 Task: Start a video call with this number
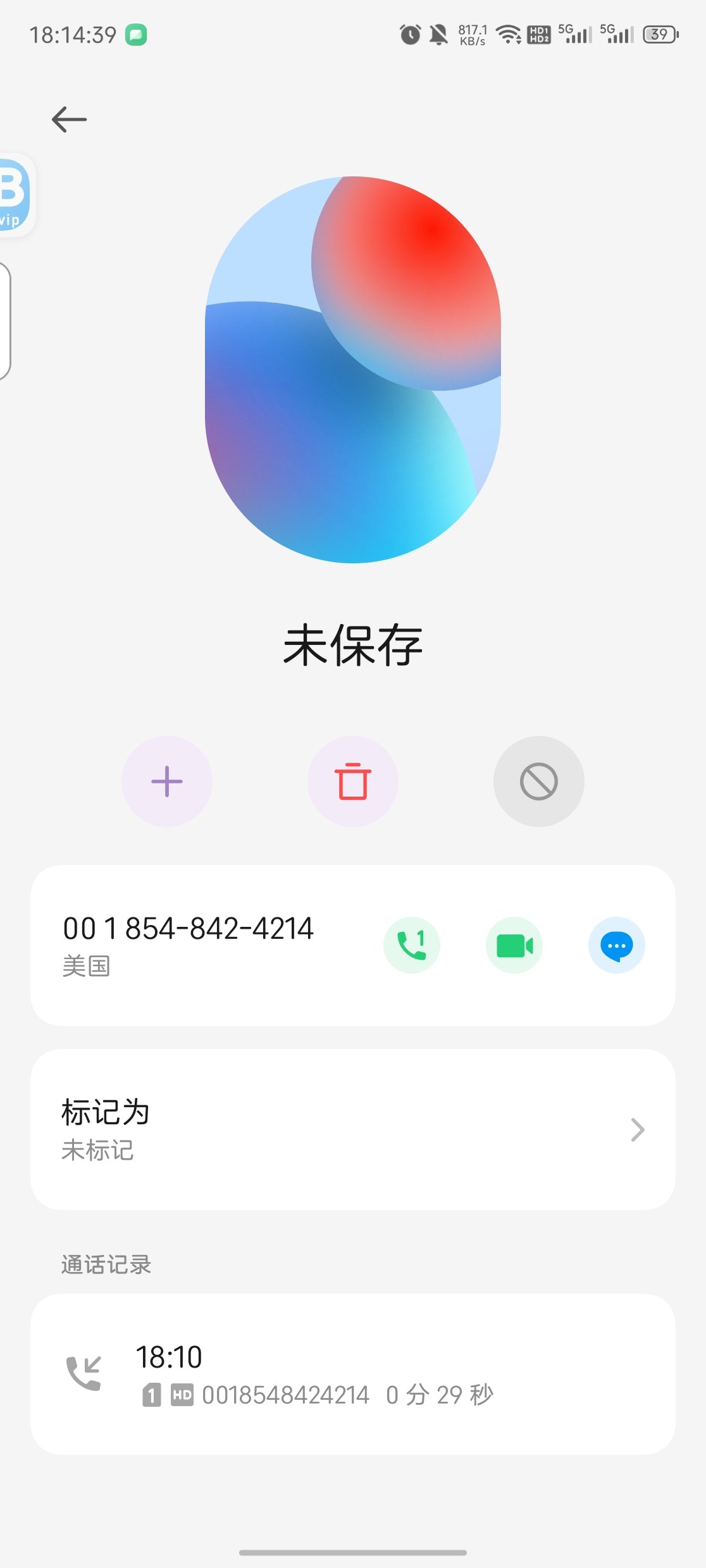pyautogui.click(x=514, y=945)
